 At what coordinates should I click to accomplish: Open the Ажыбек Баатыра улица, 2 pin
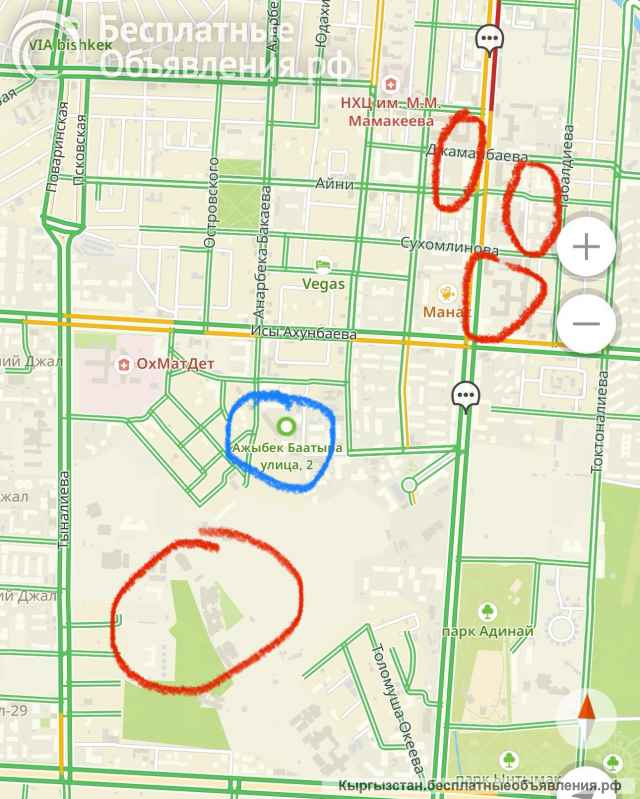[x=287, y=427]
